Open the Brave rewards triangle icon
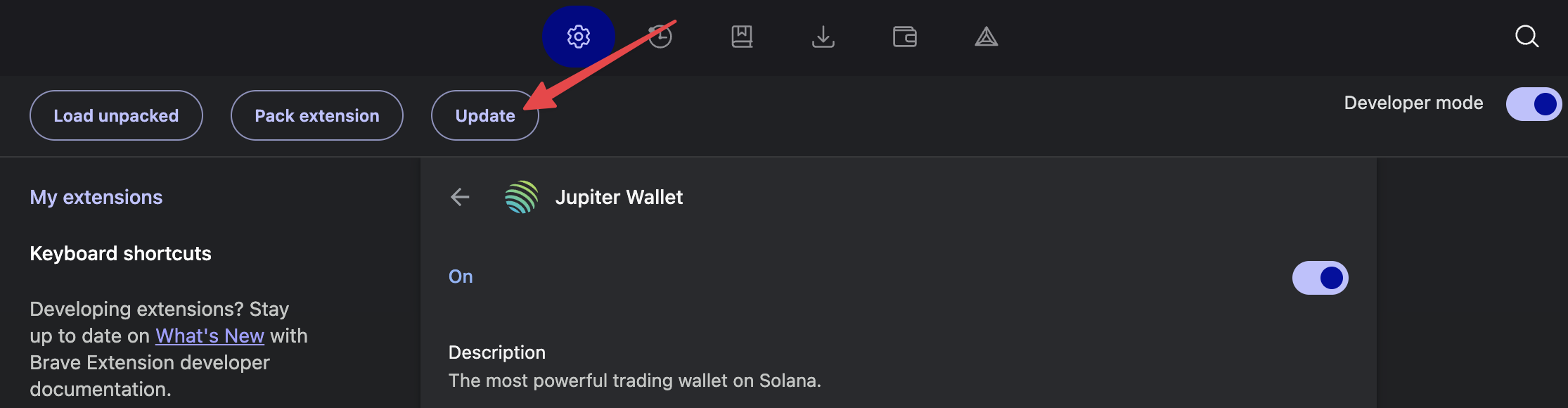Screen dimensions: 1568x408 986,37
